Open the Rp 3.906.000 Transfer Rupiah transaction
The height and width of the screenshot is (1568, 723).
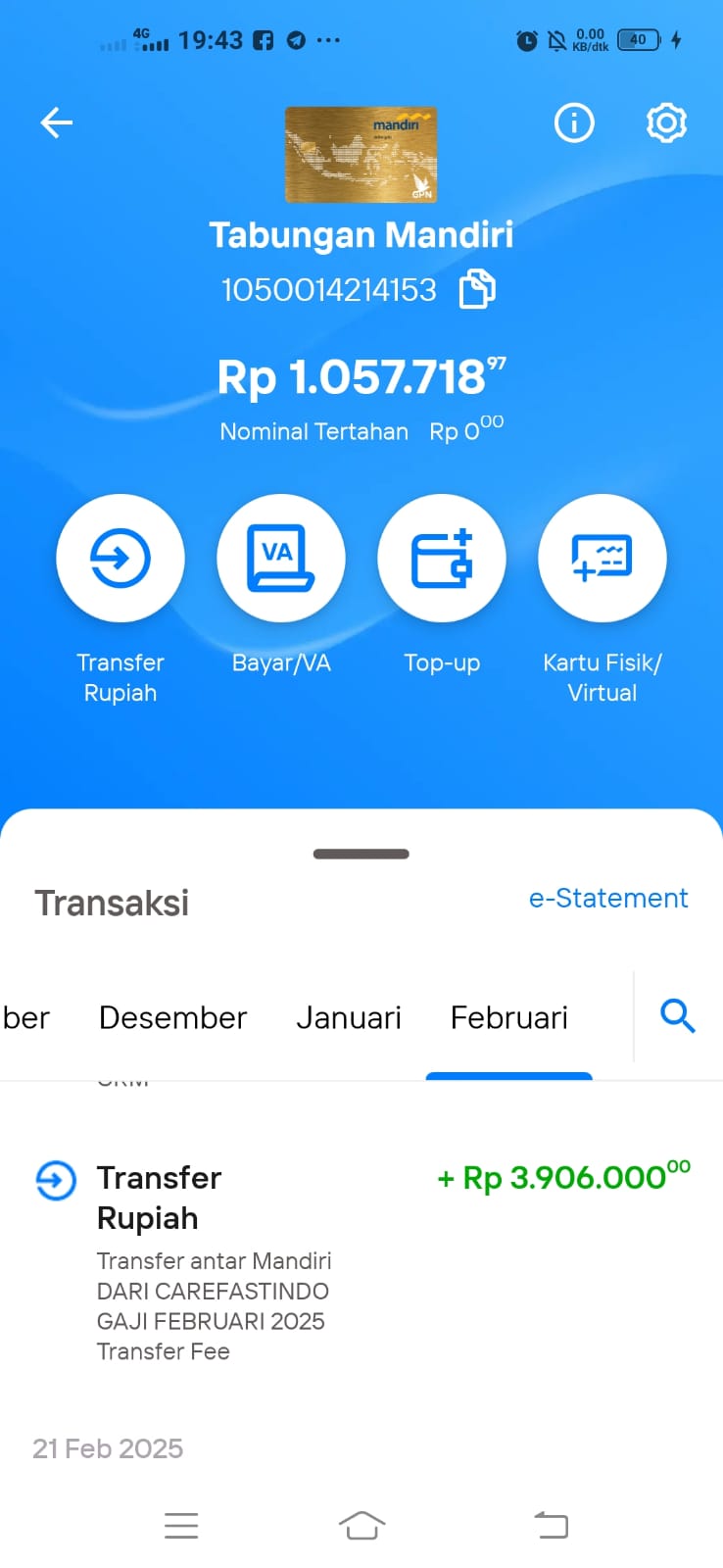point(361,1262)
